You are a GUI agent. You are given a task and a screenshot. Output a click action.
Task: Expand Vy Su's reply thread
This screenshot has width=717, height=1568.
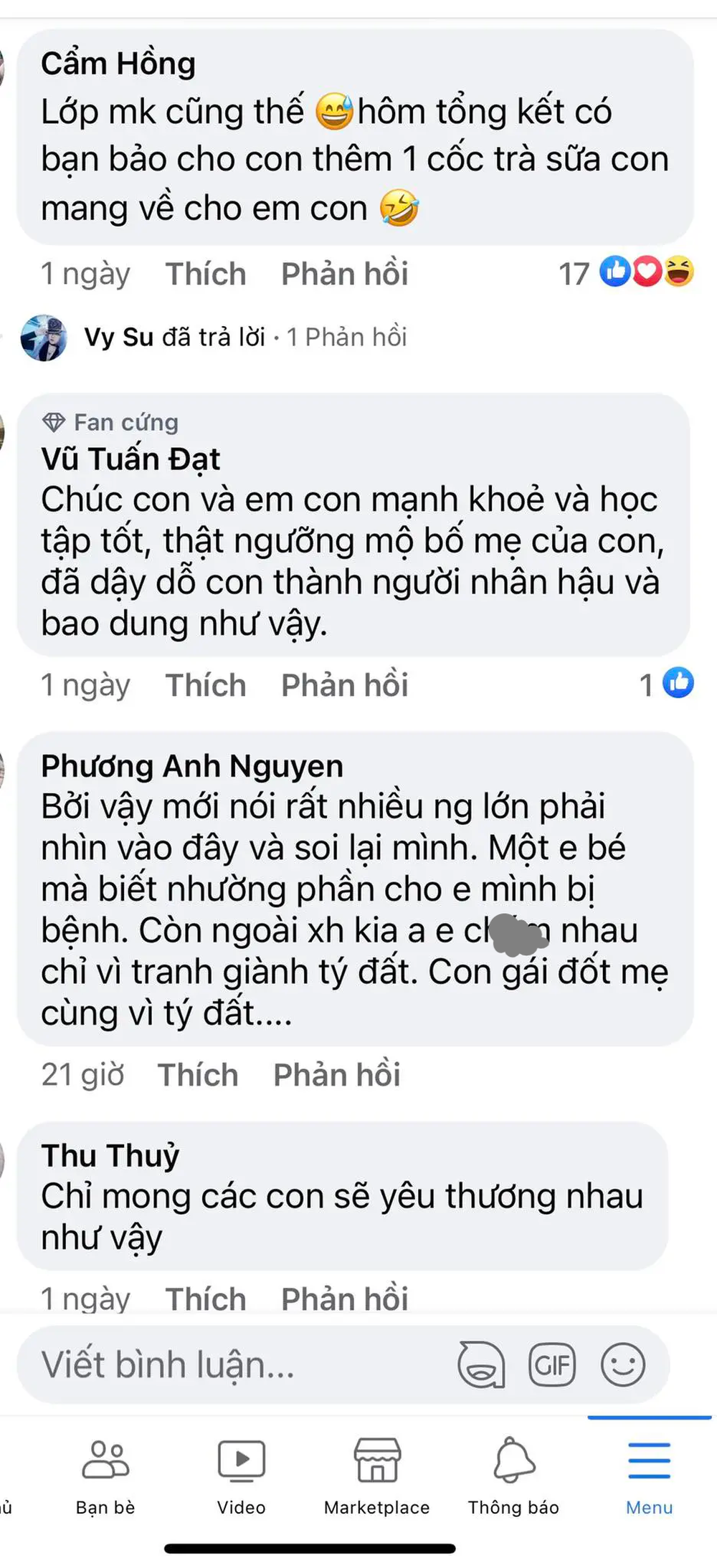(x=244, y=337)
